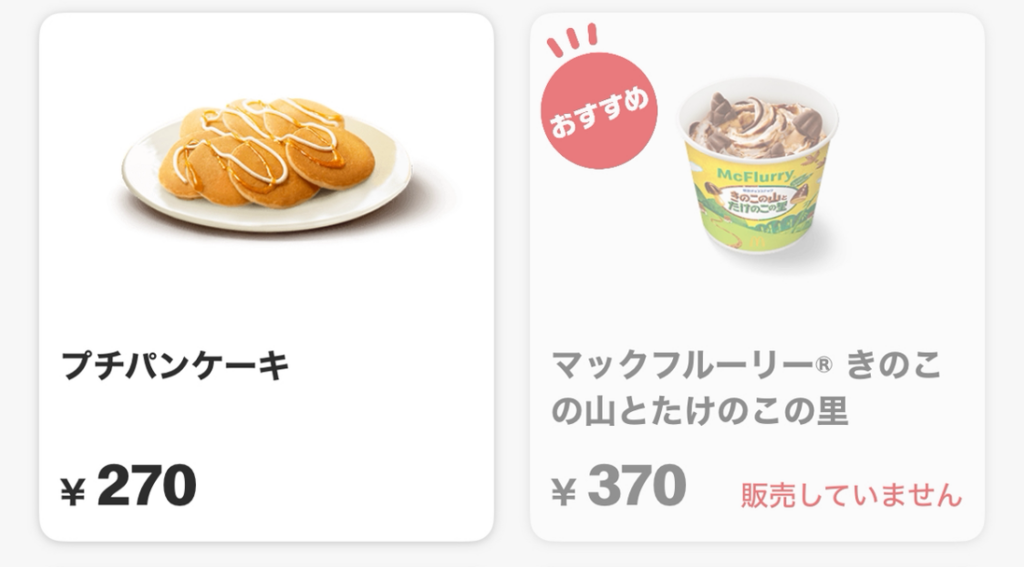This screenshot has height=567, width=1024.
Task: Open the プチパンケーキ product card
Action: point(266,277)
